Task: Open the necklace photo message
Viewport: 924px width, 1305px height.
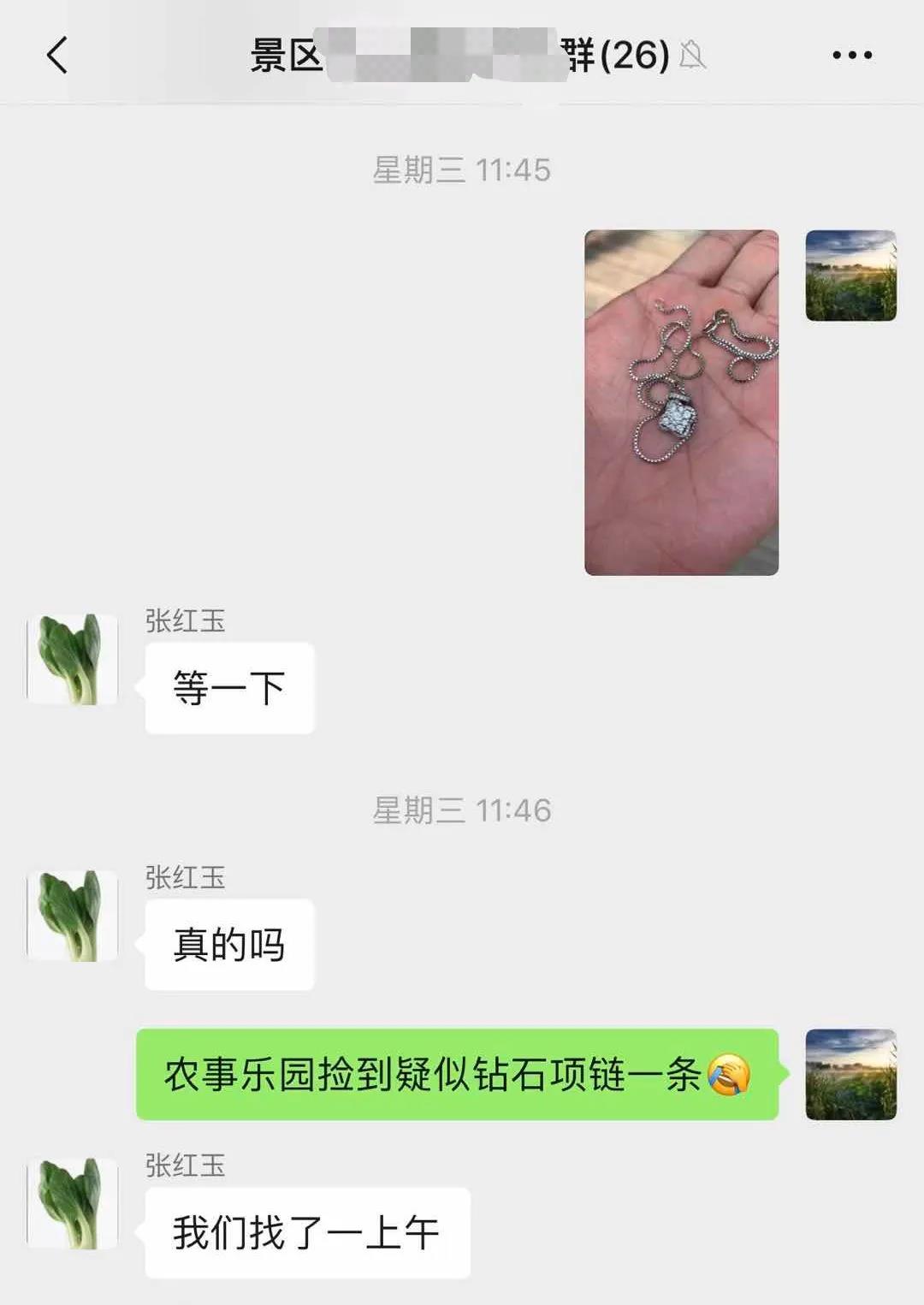Action: (681, 402)
